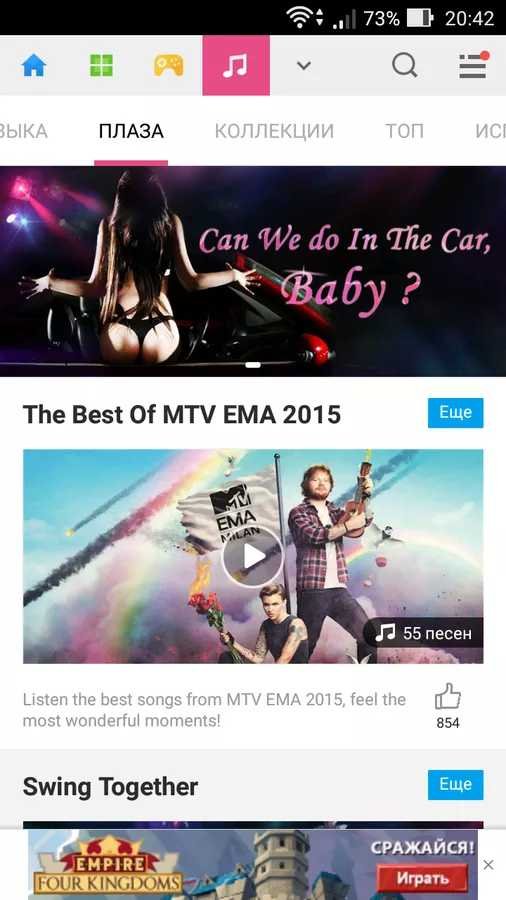The width and height of the screenshot is (506, 900).
Task: Like the MTV EMA 2015 collection
Action: (x=447, y=697)
